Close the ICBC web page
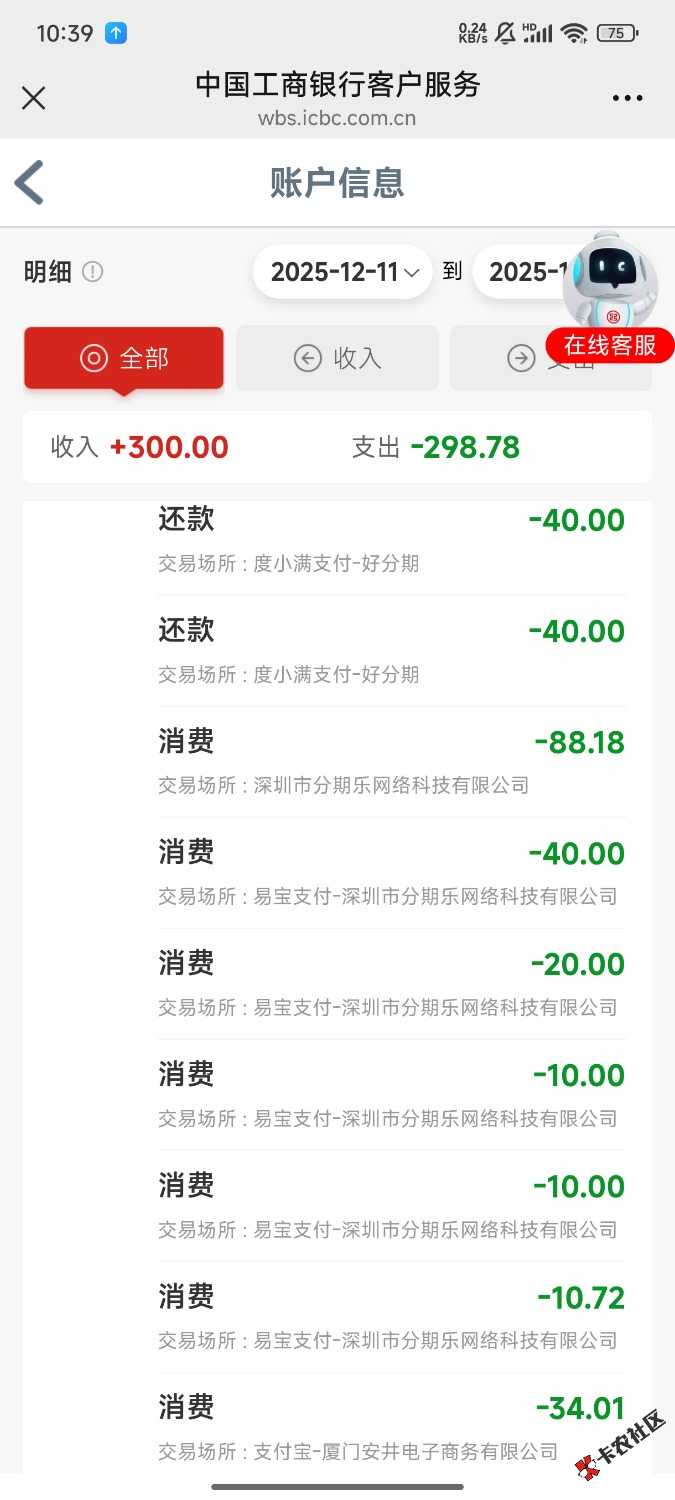Viewport: 675px width, 1500px height. [x=33, y=98]
